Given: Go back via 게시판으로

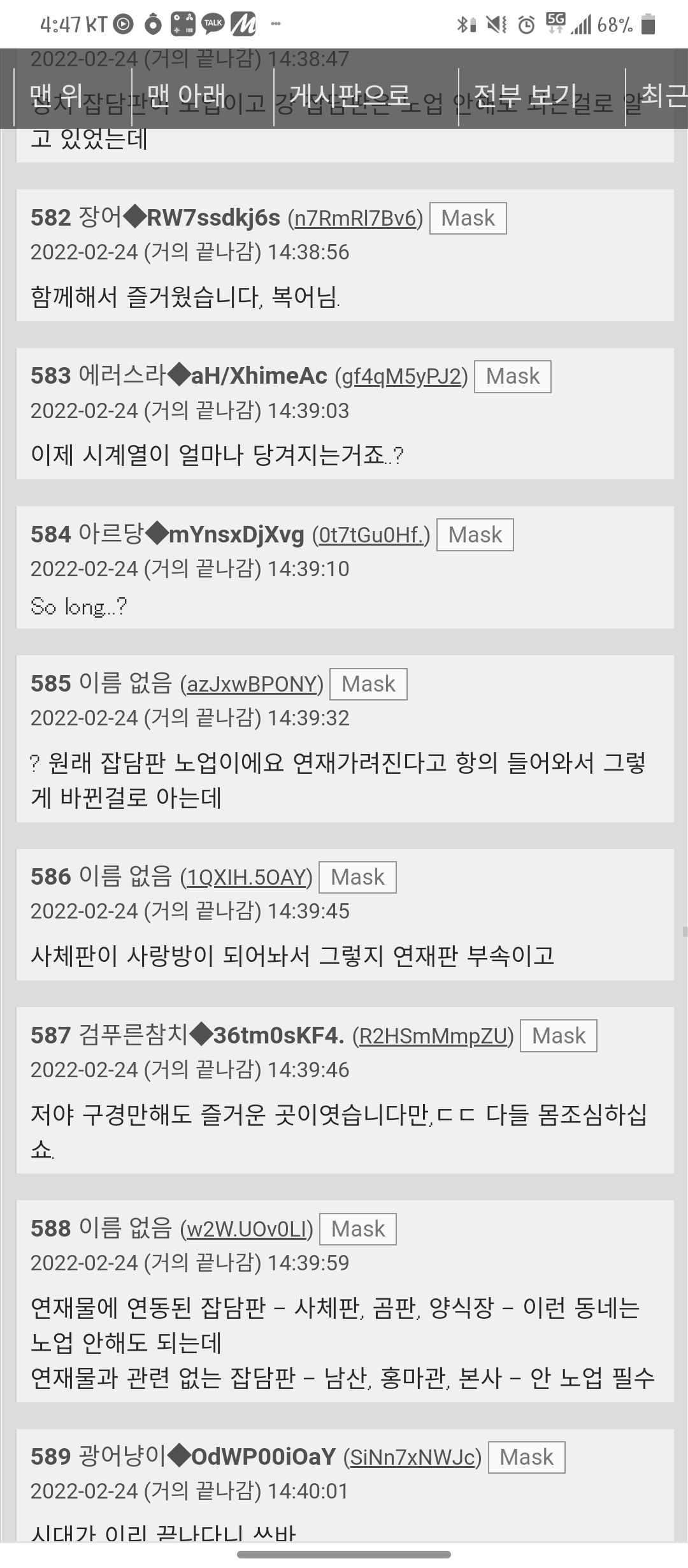Looking at the screenshot, I should (x=350, y=96).
